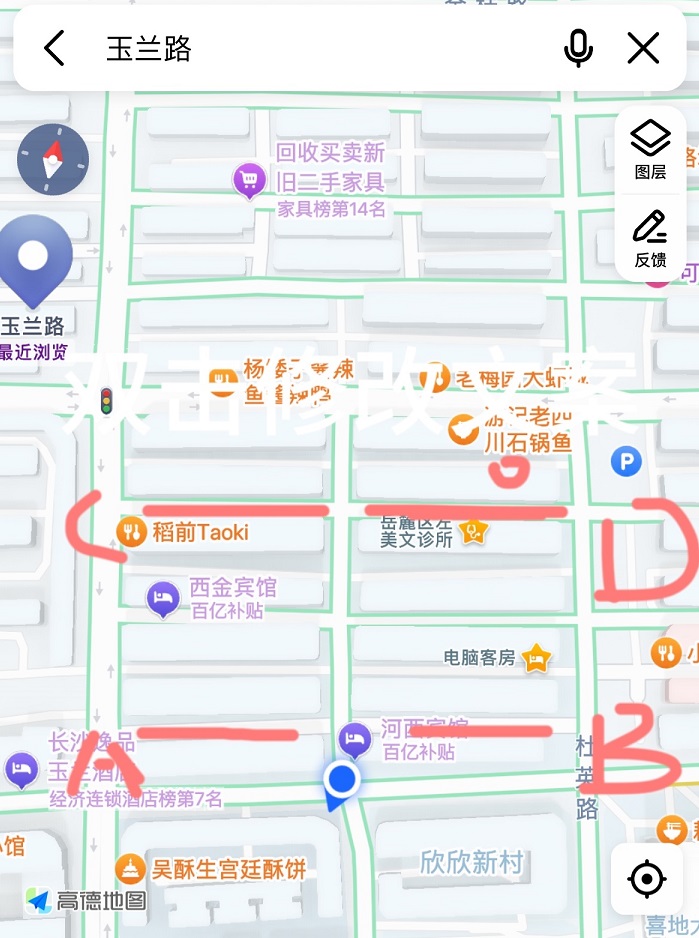Edit the 玉兰路 search box
Viewport: 699px width, 938px height.
click(320, 48)
